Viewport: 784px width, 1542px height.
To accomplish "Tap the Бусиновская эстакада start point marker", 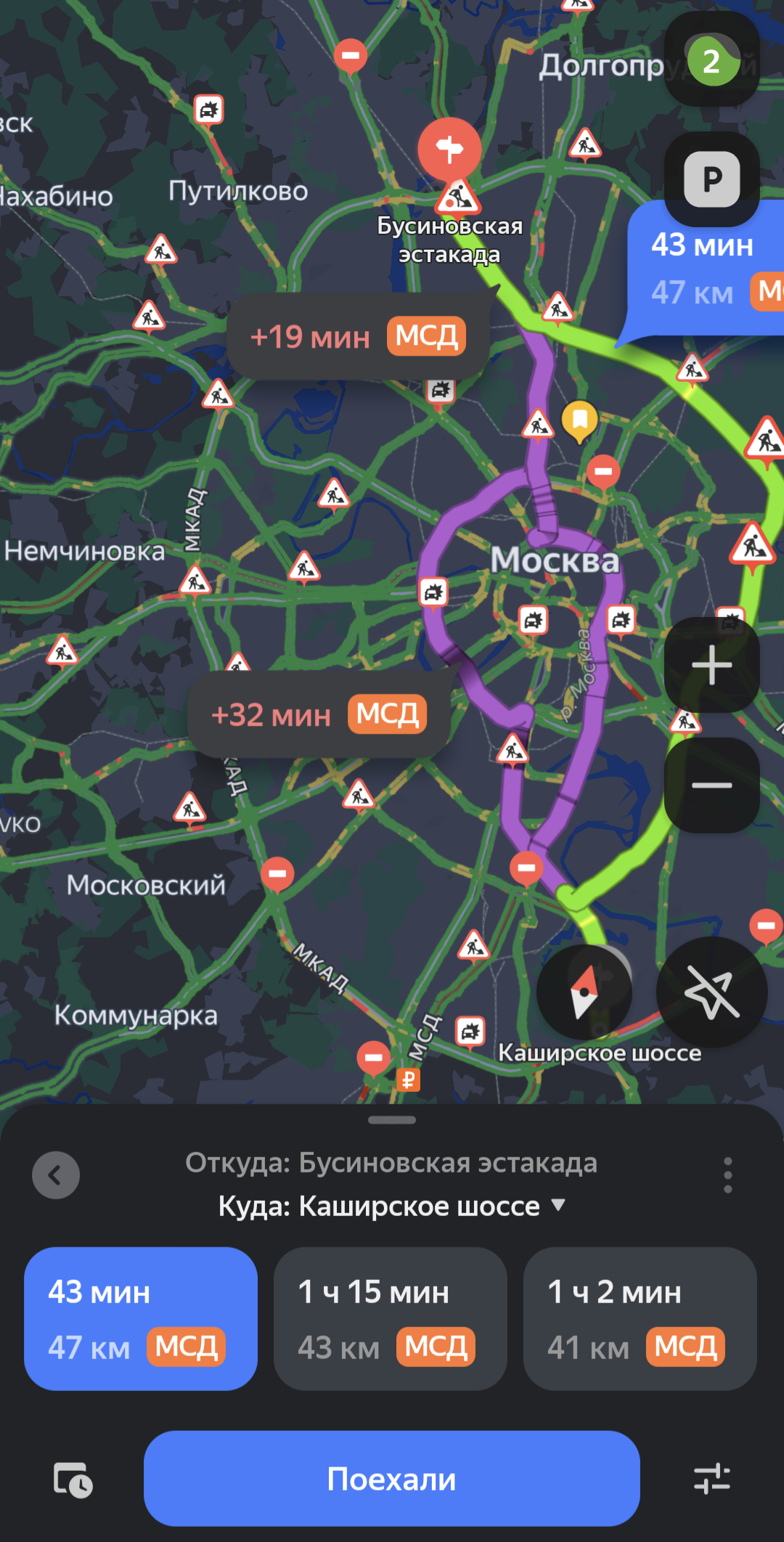I will 449,149.
